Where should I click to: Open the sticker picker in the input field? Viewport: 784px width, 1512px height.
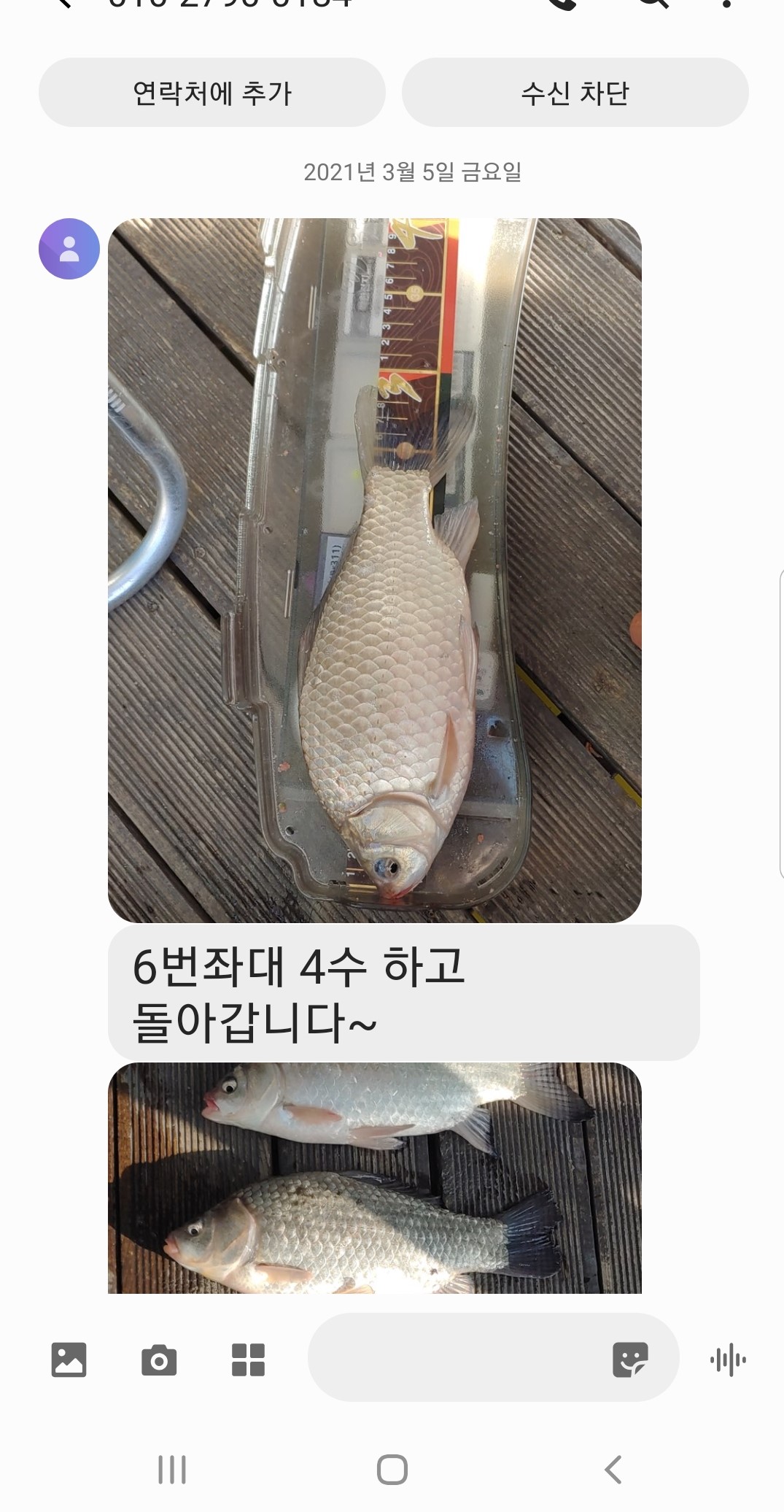(x=630, y=1359)
